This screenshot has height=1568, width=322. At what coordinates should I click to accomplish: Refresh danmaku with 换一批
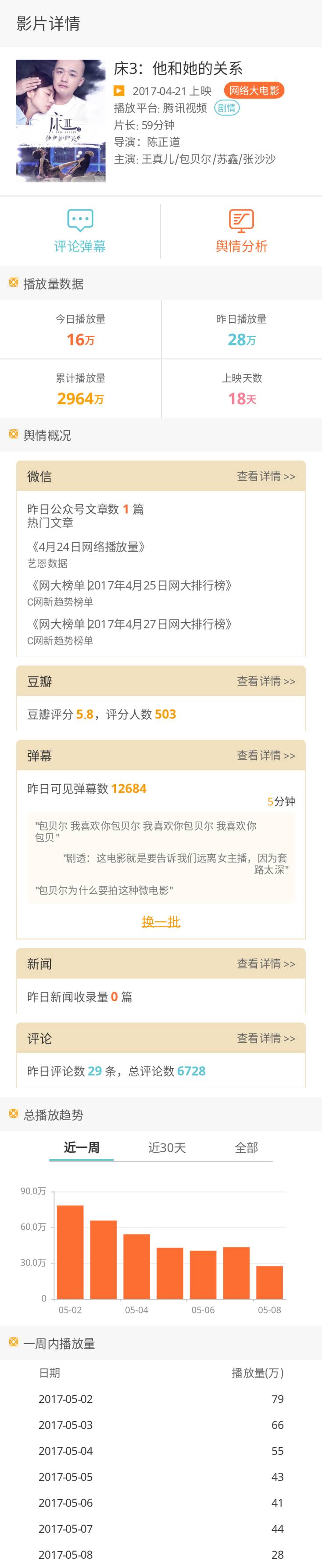161,921
